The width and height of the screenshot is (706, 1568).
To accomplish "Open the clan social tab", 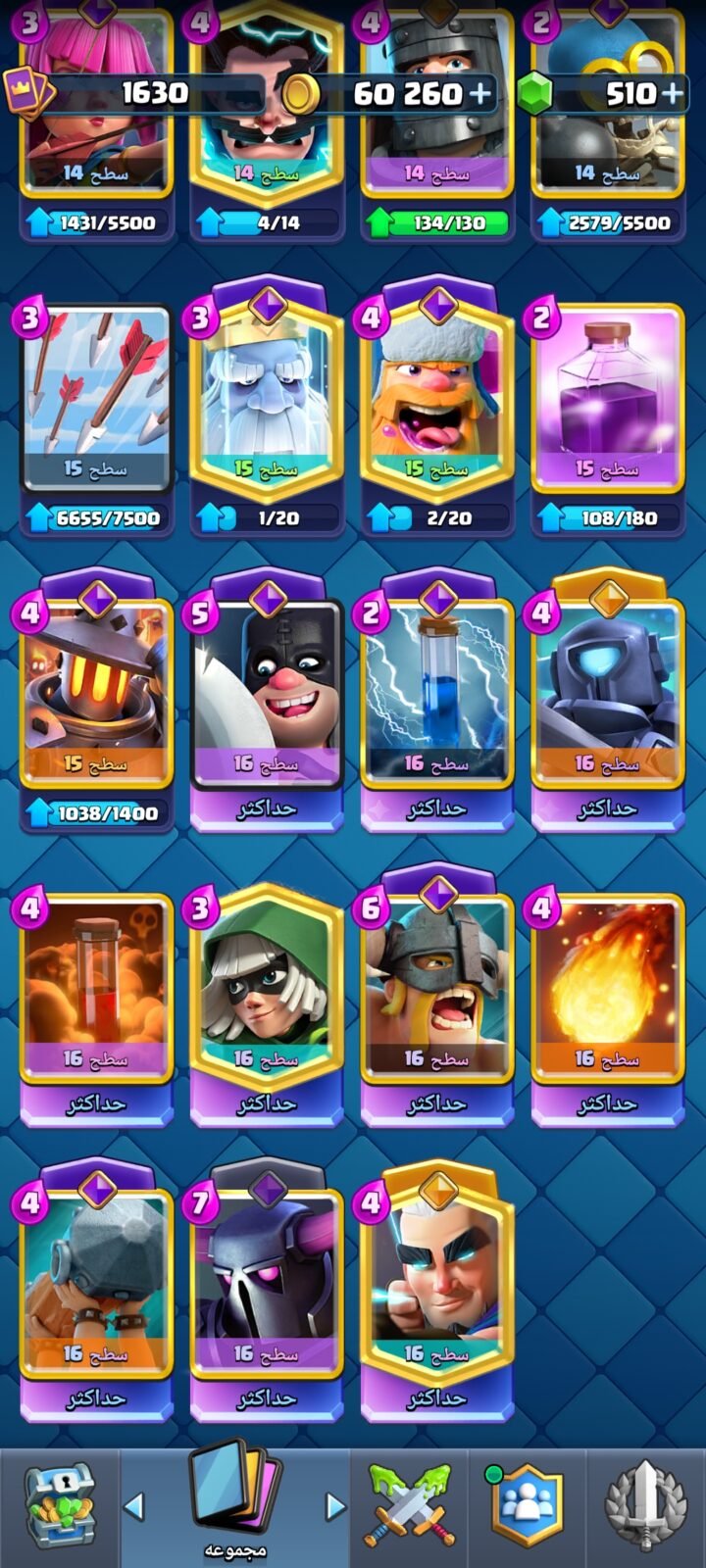I will click(x=528, y=1505).
